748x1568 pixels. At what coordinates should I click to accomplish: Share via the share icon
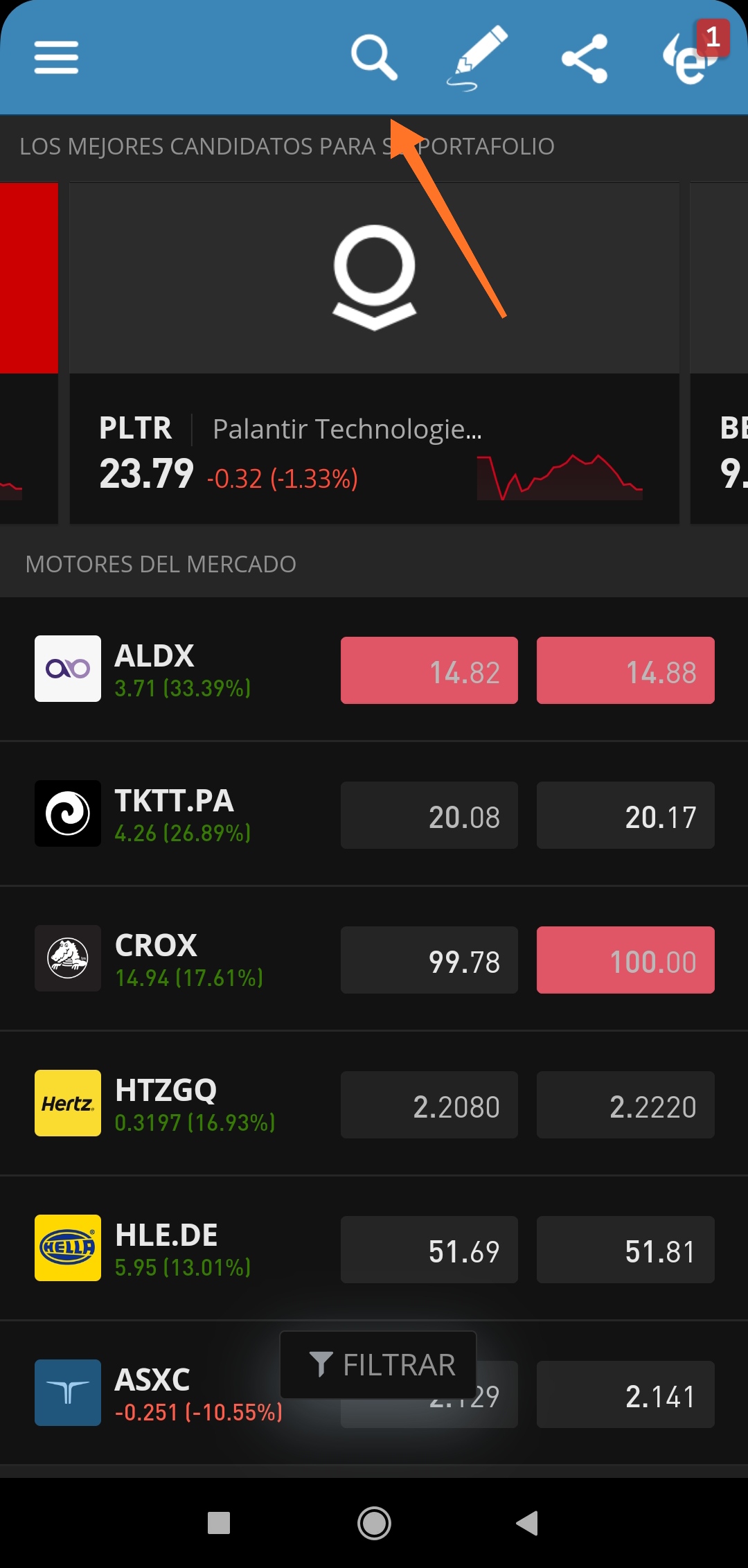tap(585, 58)
